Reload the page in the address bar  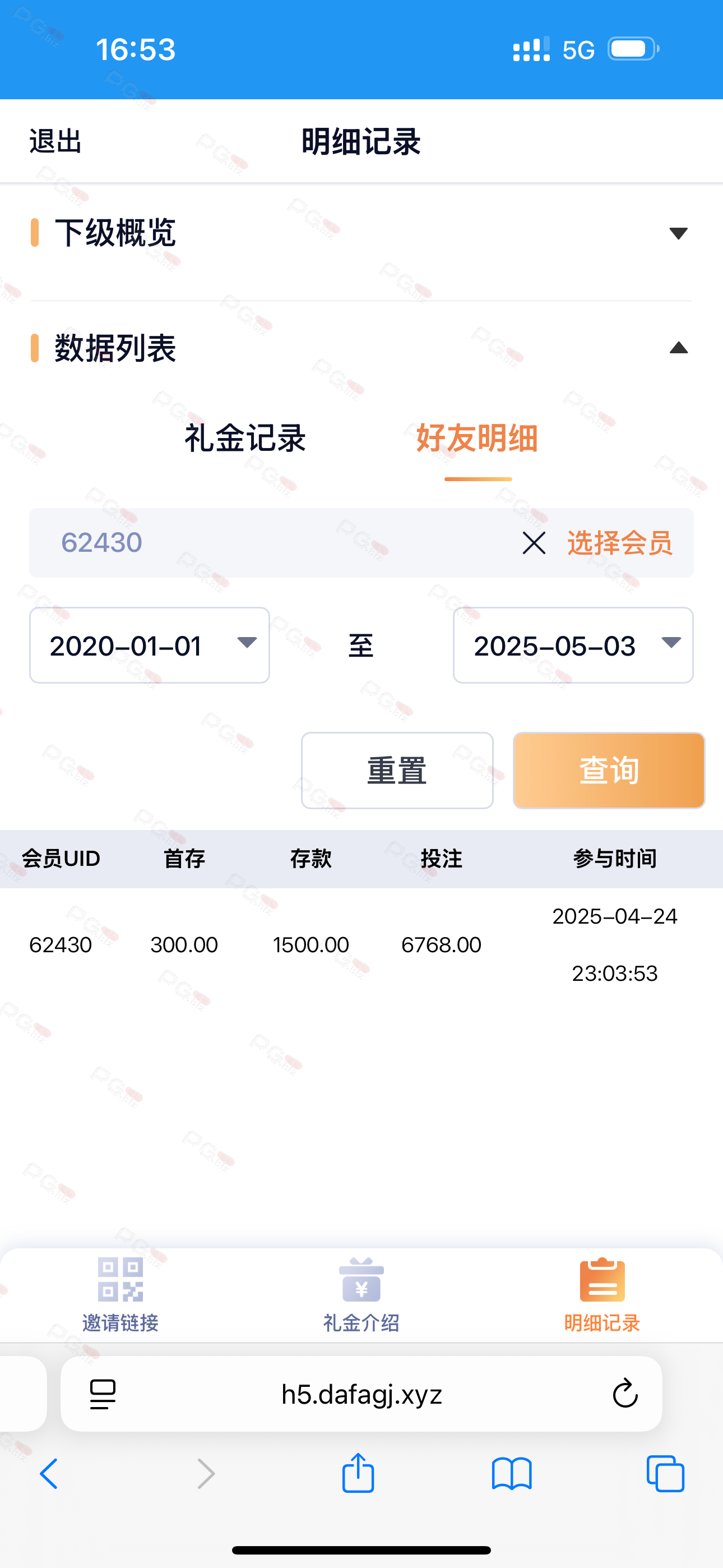click(x=625, y=1393)
